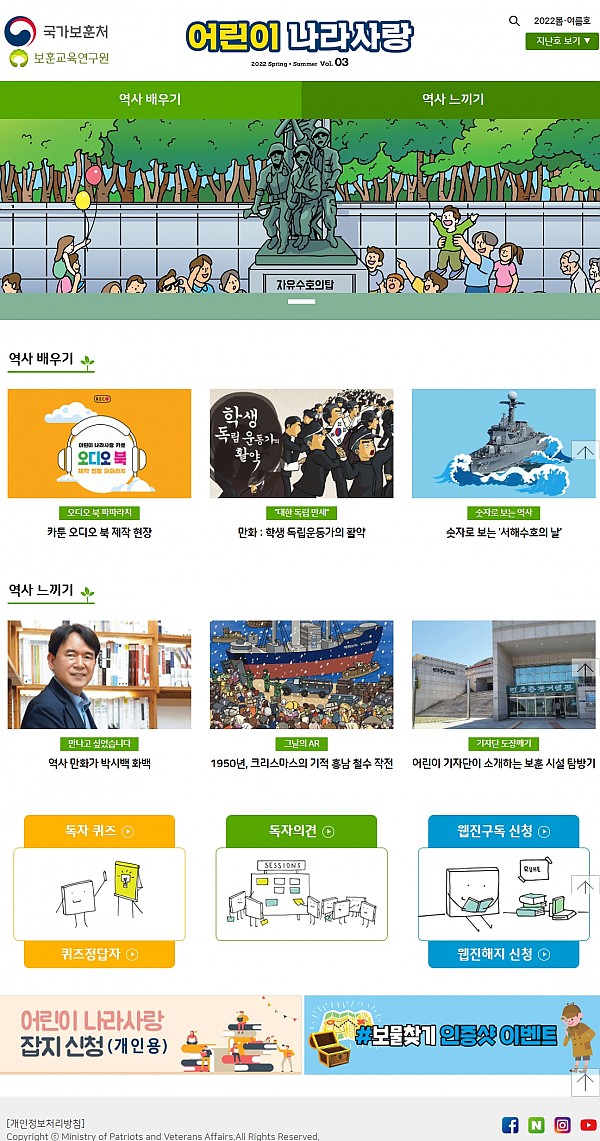Viewport: 600px width, 1141px height.
Task: Expand the 지난호 보기 dropdown
Action: point(562,41)
